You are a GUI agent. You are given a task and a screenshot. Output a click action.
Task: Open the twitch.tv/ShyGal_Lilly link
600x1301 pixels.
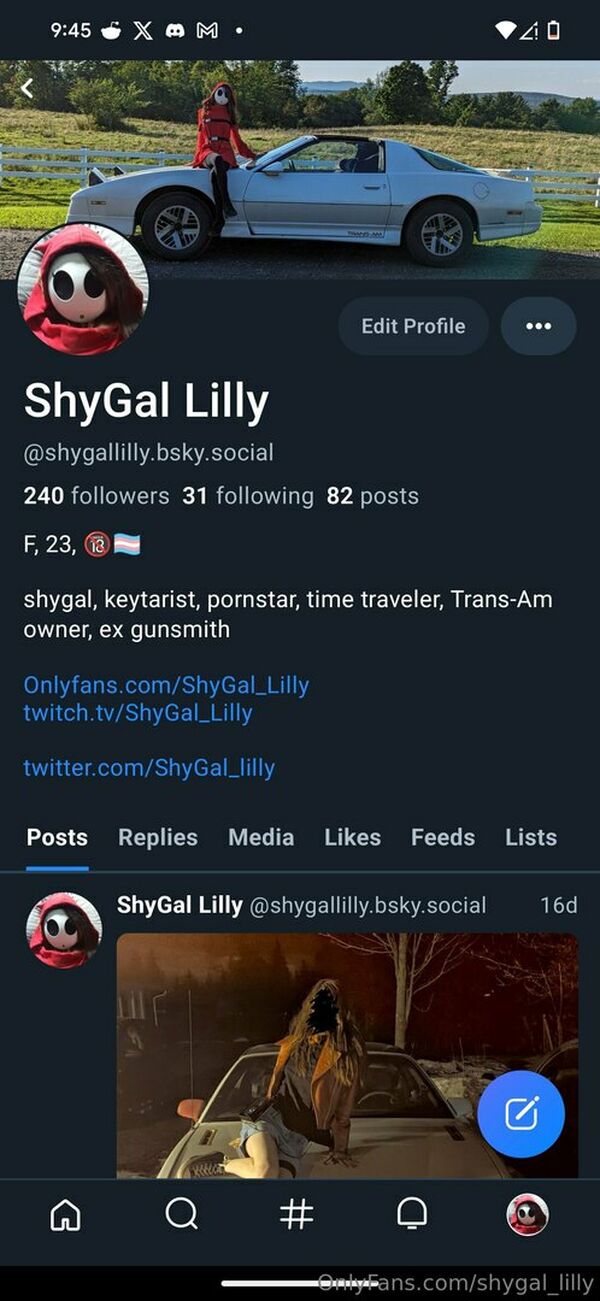(x=138, y=713)
